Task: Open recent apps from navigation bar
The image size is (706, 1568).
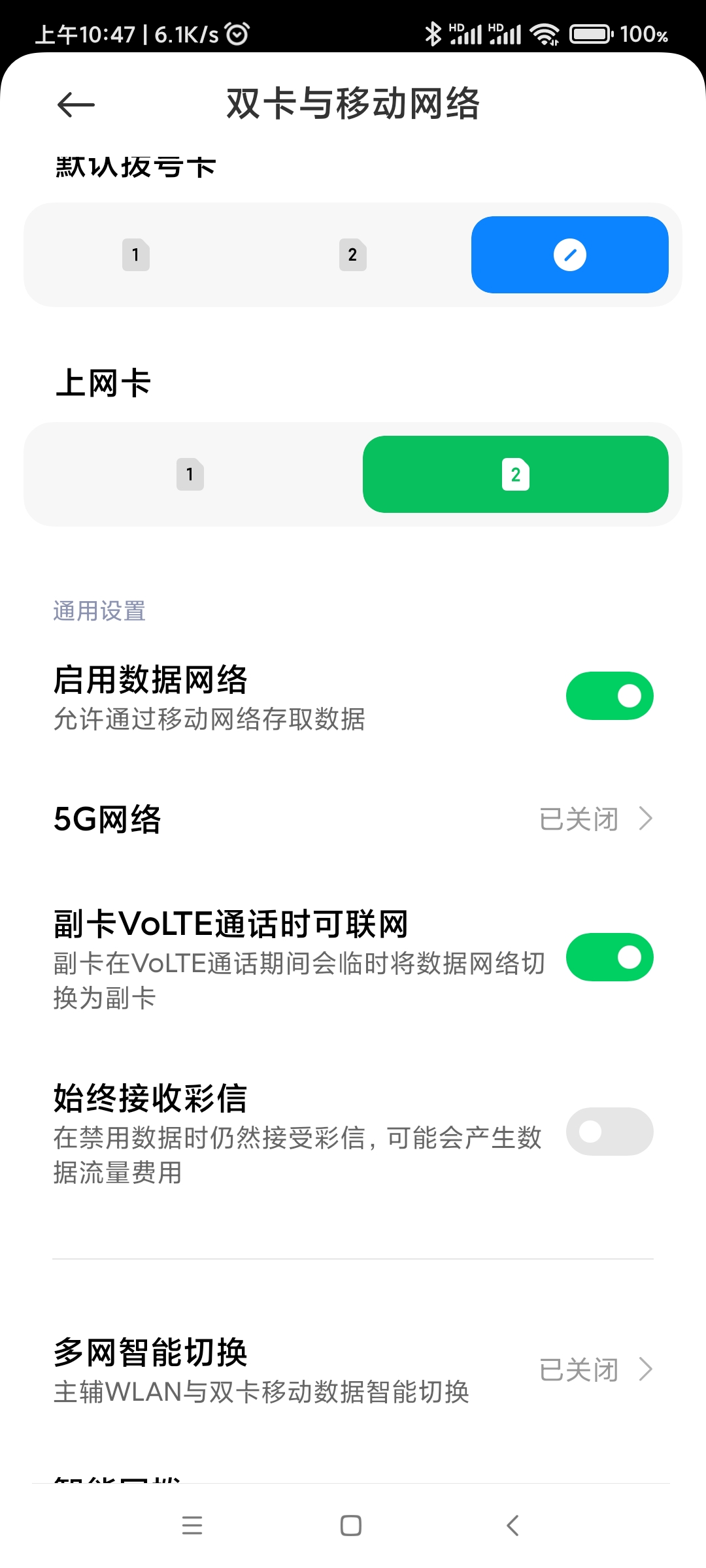Action: click(192, 1526)
